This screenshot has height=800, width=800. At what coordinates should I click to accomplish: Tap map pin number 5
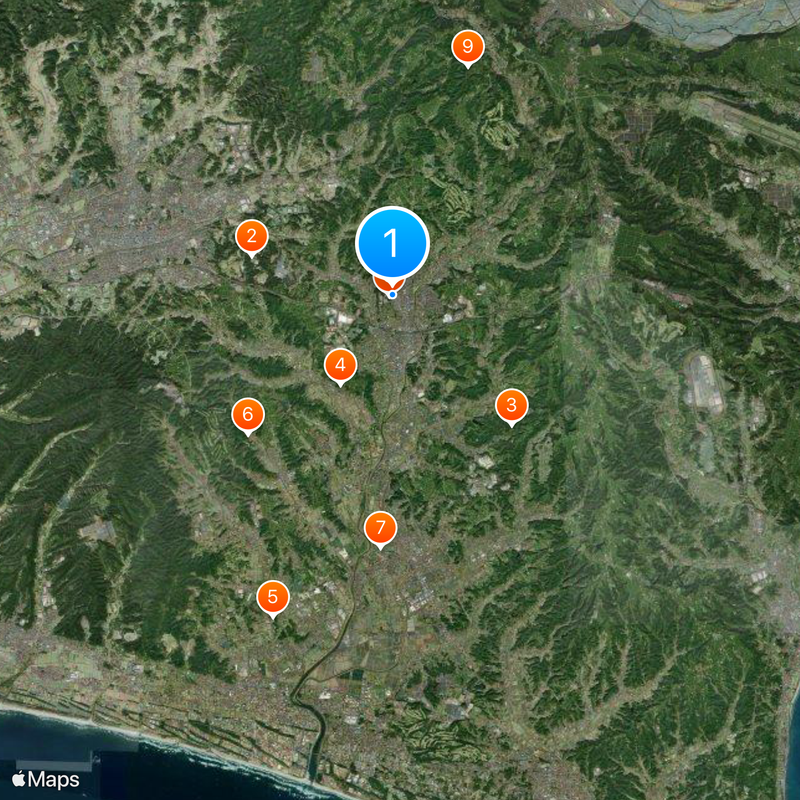(272, 597)
